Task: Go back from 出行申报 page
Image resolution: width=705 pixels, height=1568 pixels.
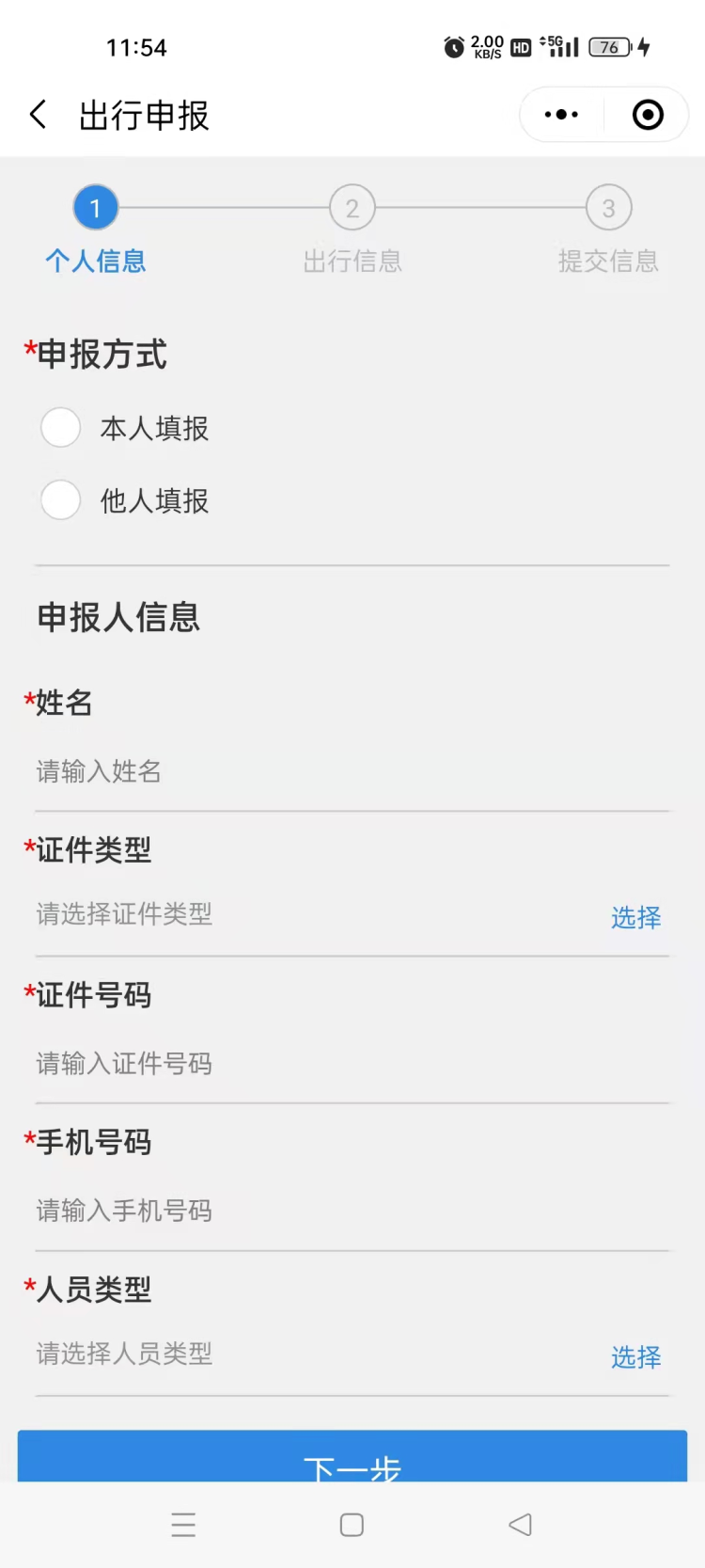Action: click(39, 115)
